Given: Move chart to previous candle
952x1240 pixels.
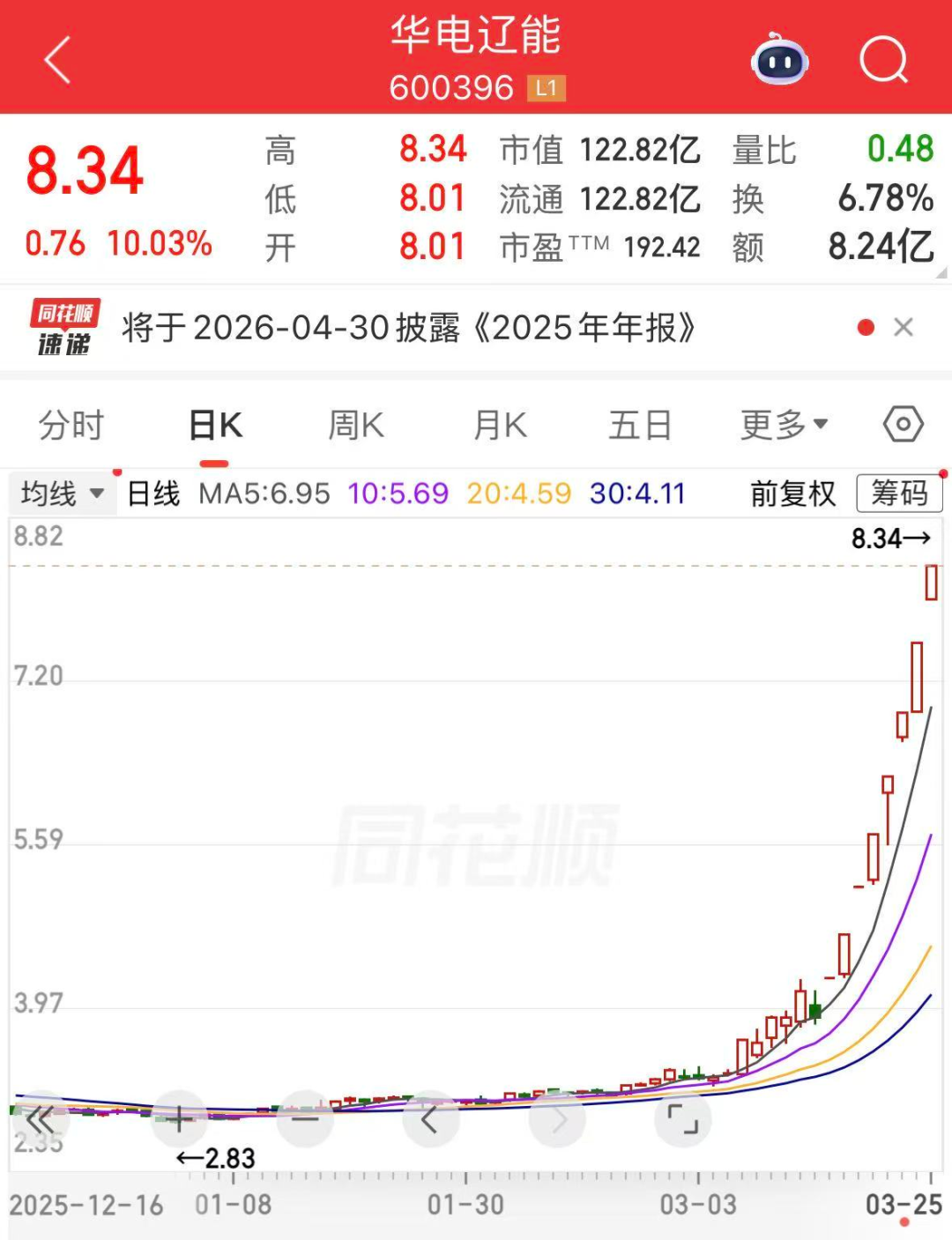Looking at the screenshot, I should coord(430,1119).
